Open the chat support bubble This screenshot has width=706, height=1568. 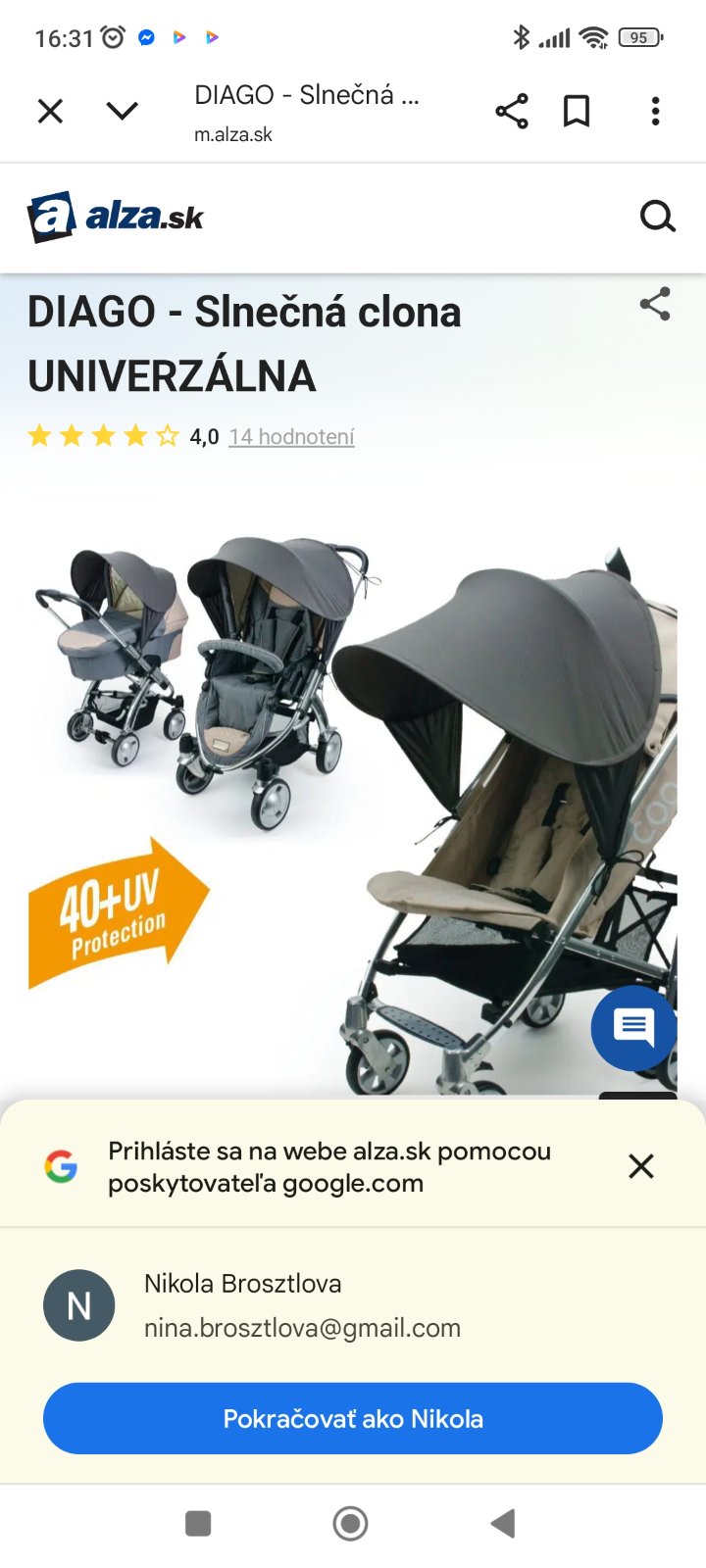[633, 1027]
